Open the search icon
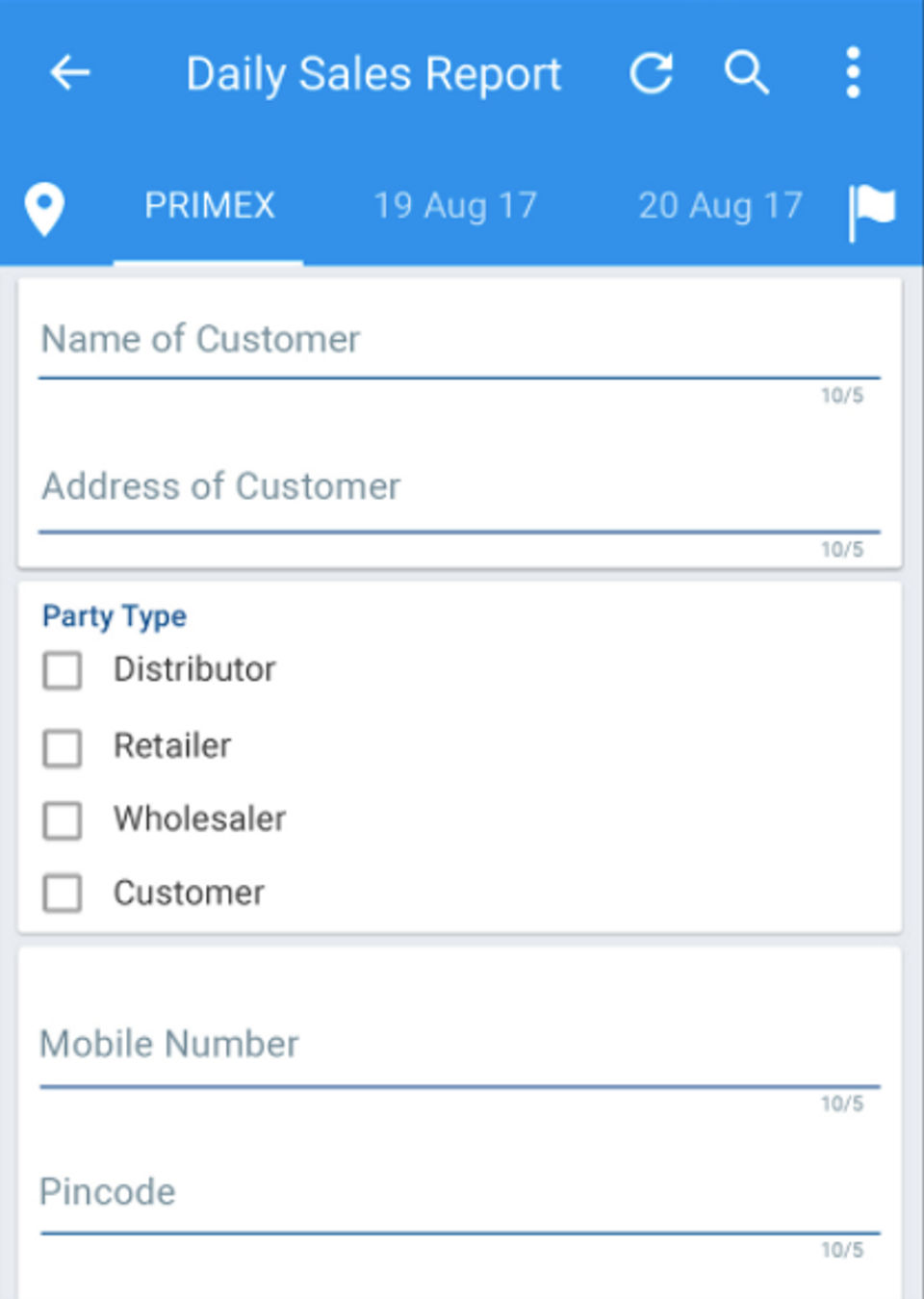The height and width of the screenshot is (1299, 924). (x=746, y=73)
